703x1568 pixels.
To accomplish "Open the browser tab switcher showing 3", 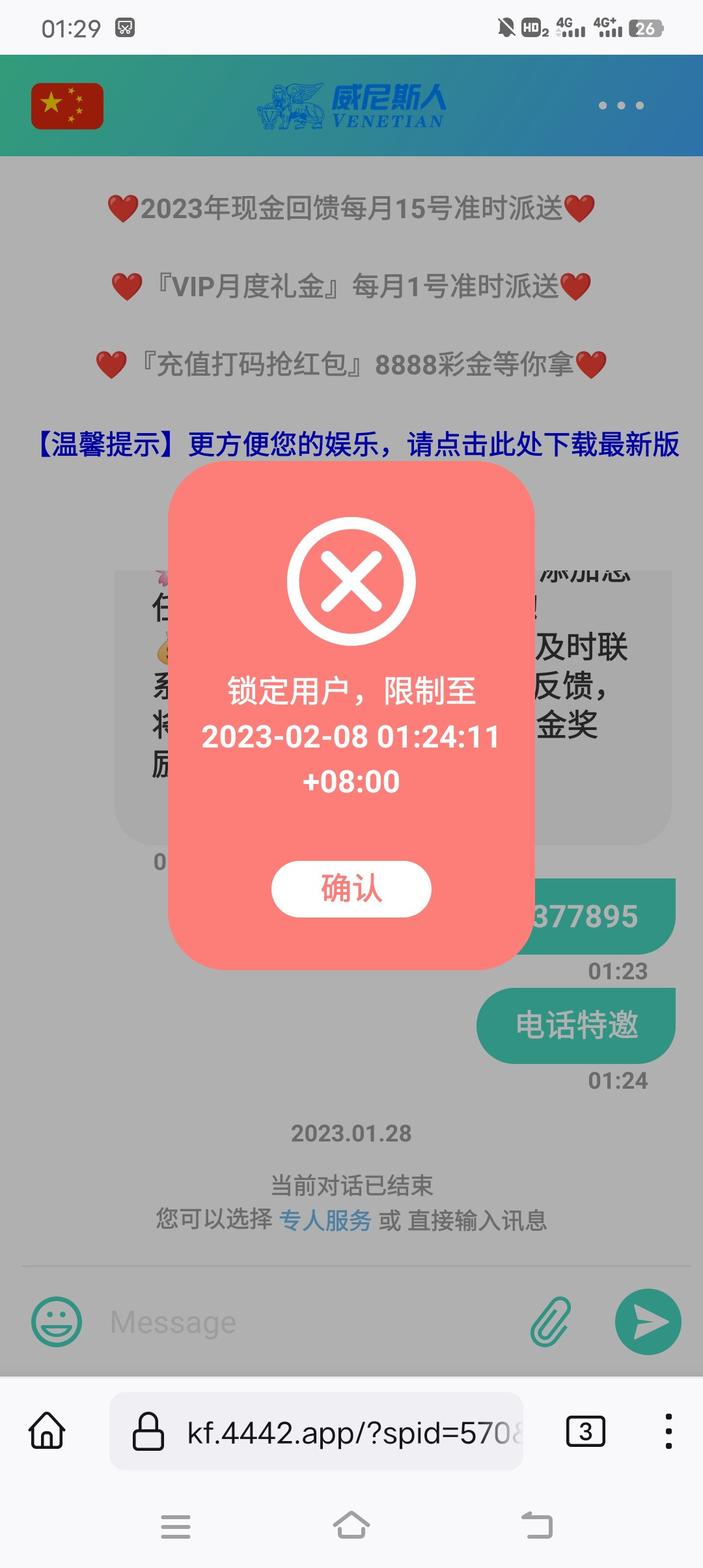I will click(x=585, y=1431).
